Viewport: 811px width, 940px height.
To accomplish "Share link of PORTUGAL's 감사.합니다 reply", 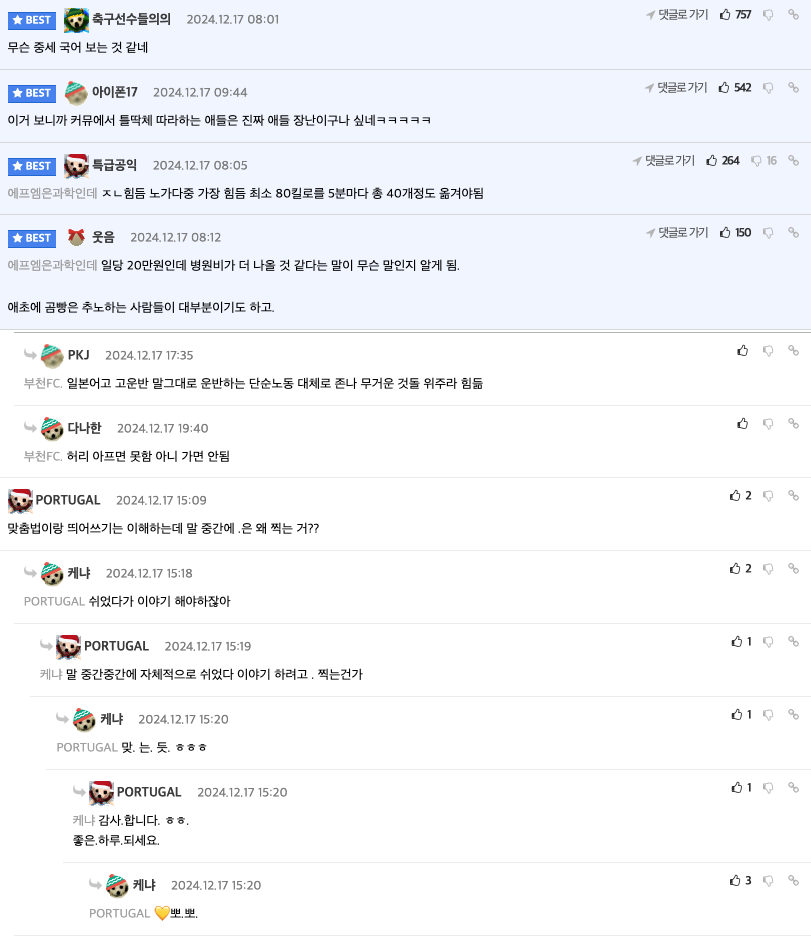I will coord(793,788).
